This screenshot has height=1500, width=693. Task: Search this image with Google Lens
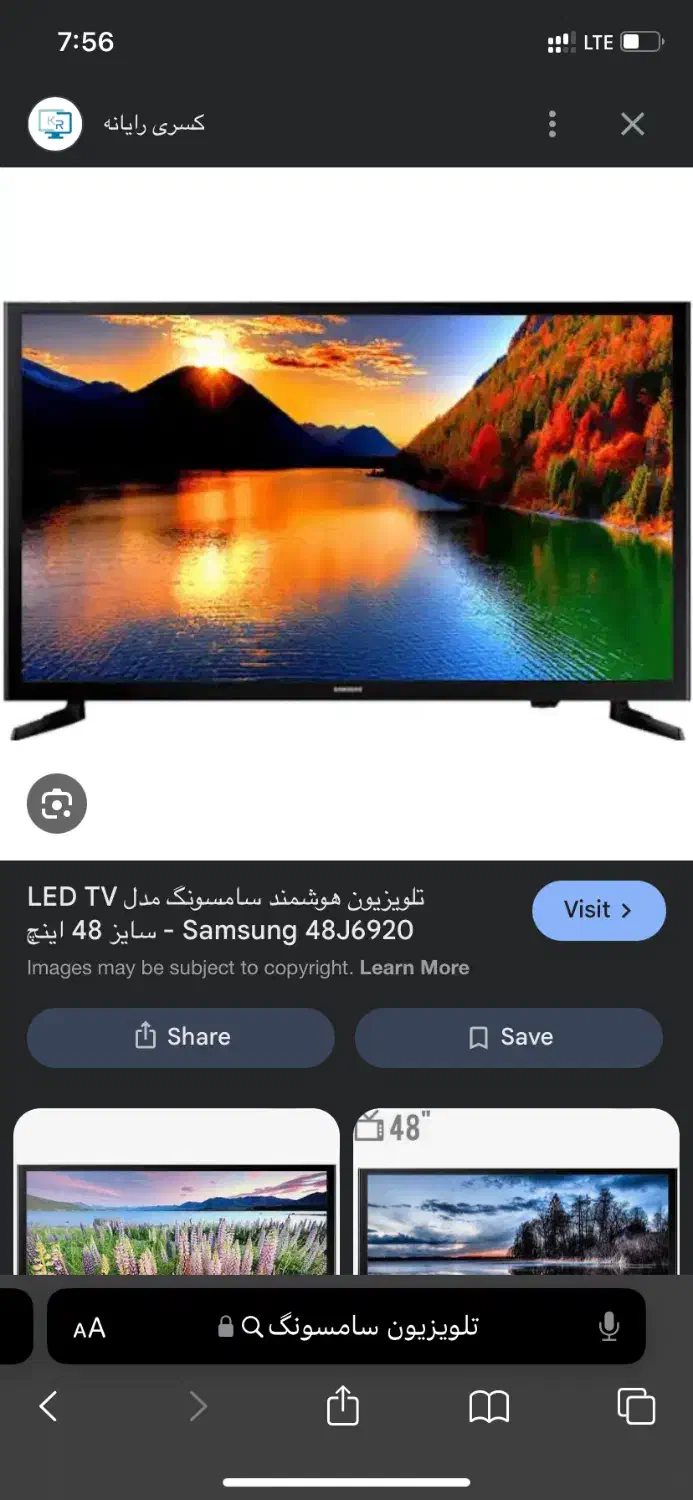tap(57, 804)
